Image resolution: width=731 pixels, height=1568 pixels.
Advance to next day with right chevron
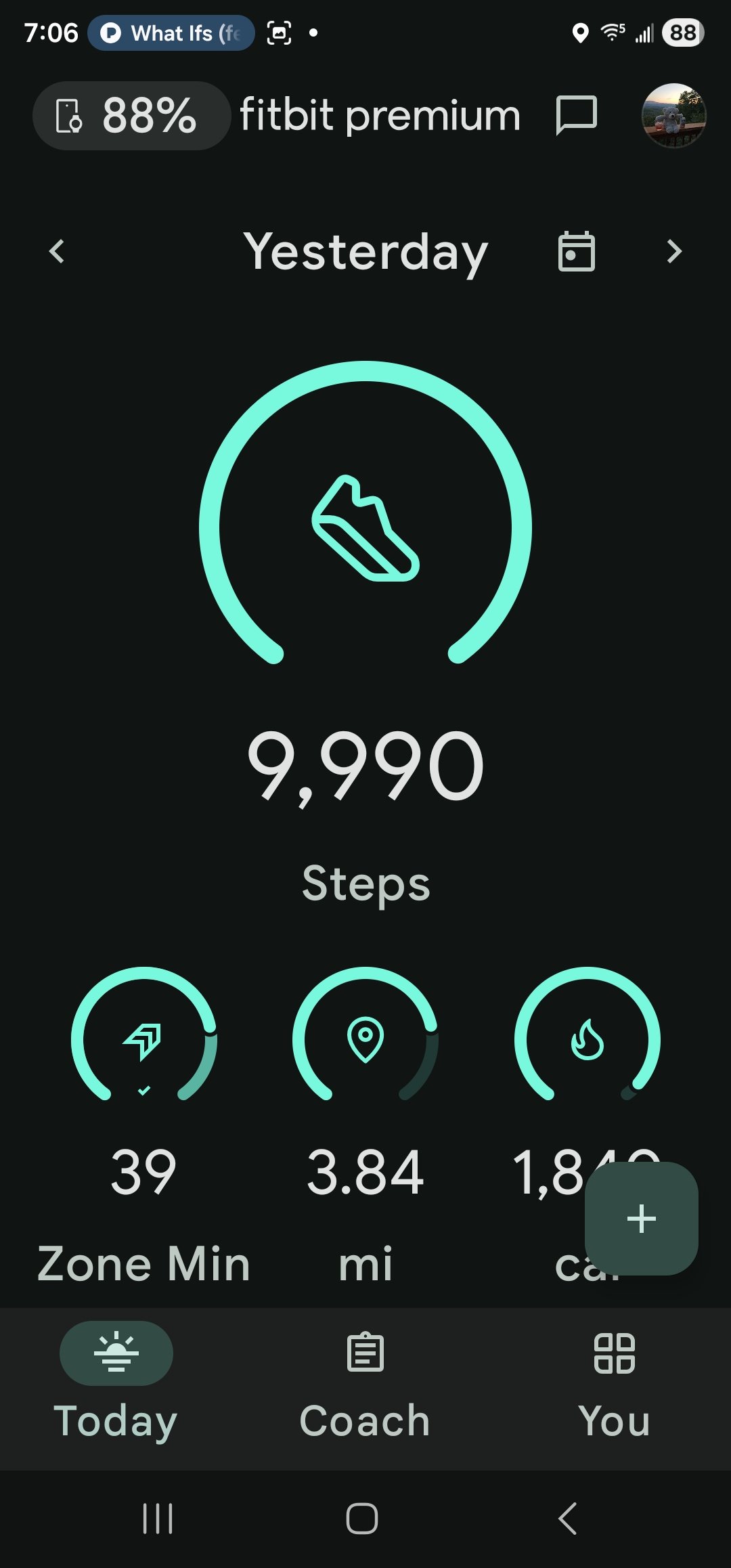(673, 251)
